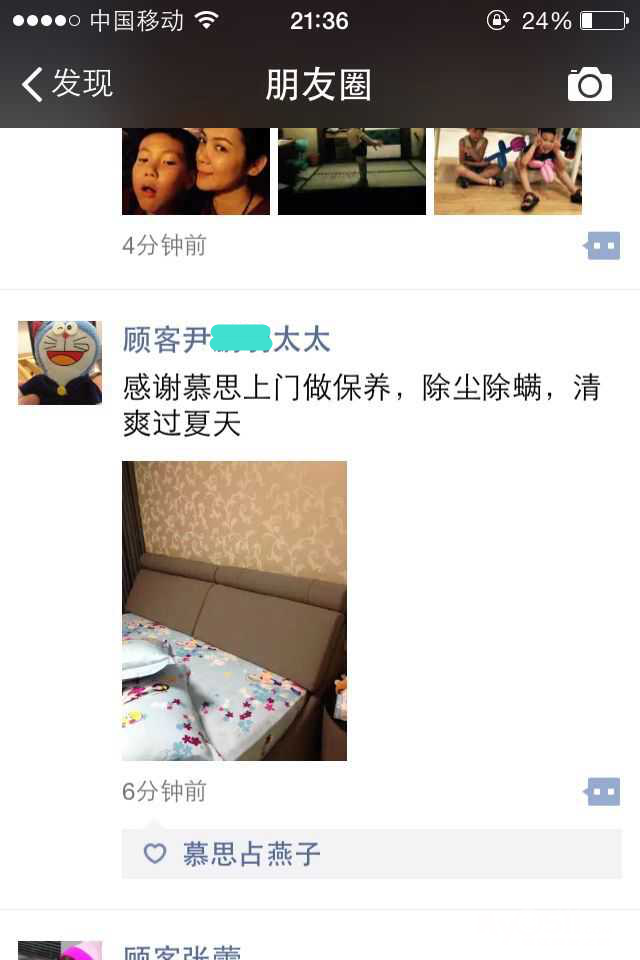
Task: Open 慕思占燕子 profile from likes
Action: [251, 854]
